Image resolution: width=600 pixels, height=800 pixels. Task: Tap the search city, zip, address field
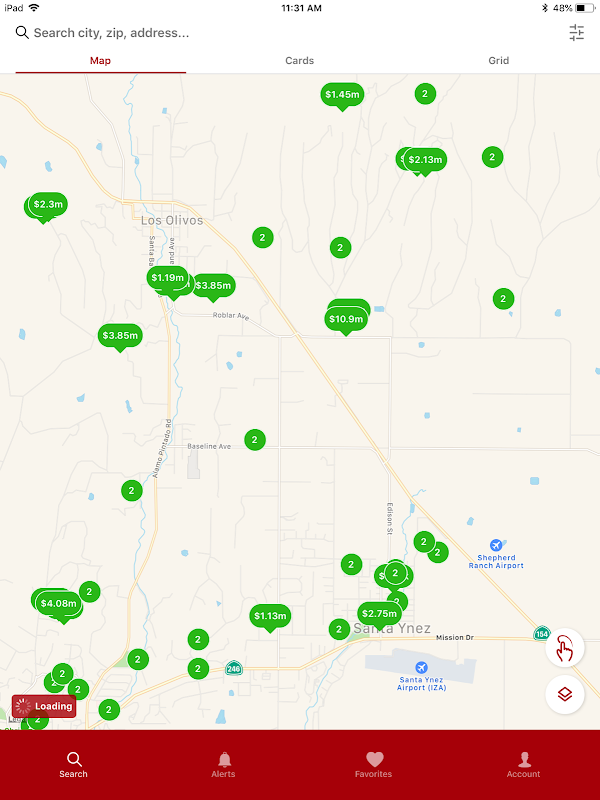coord(286,33)
